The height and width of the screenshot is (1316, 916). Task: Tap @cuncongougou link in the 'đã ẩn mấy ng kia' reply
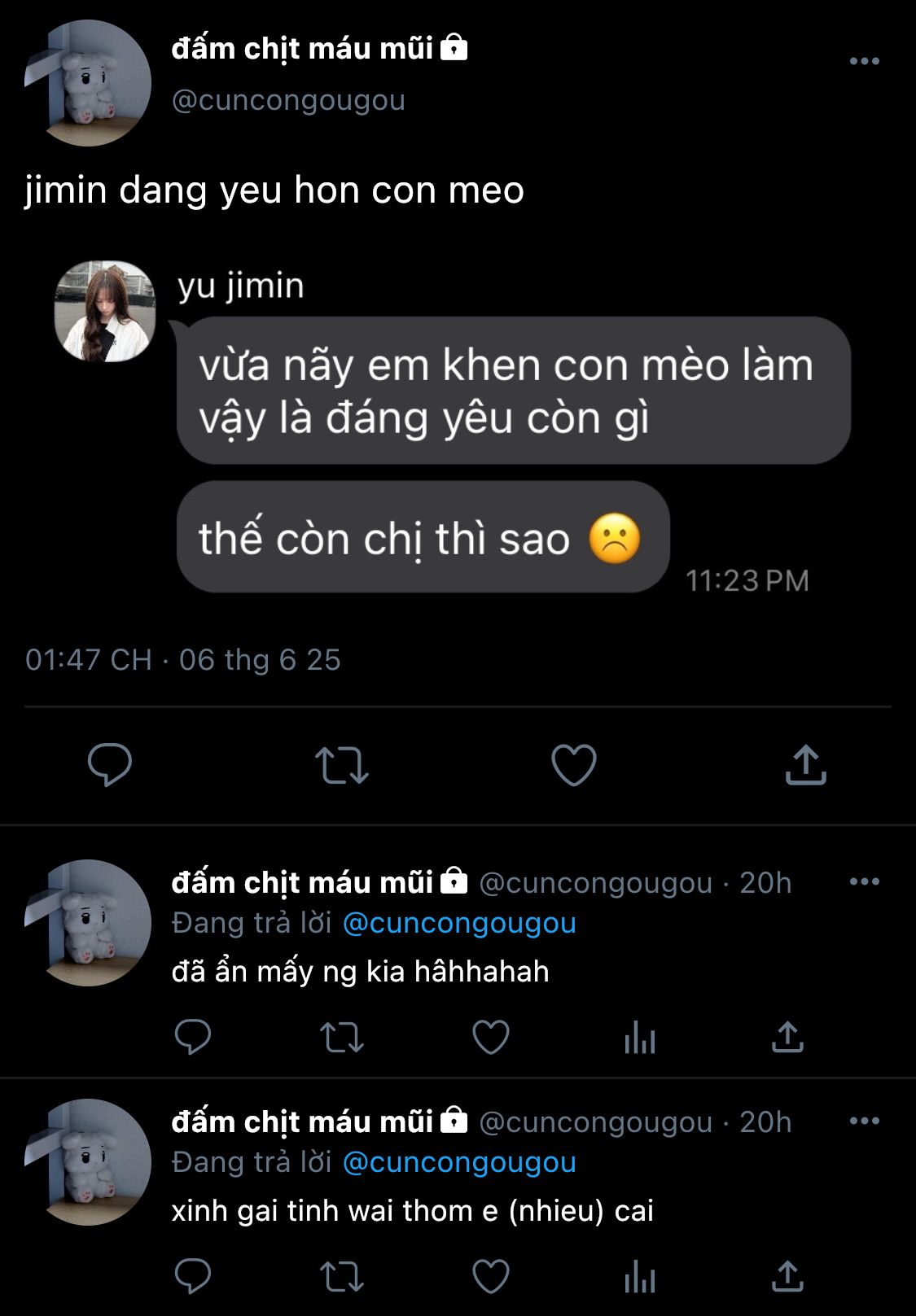click(459, 923)
